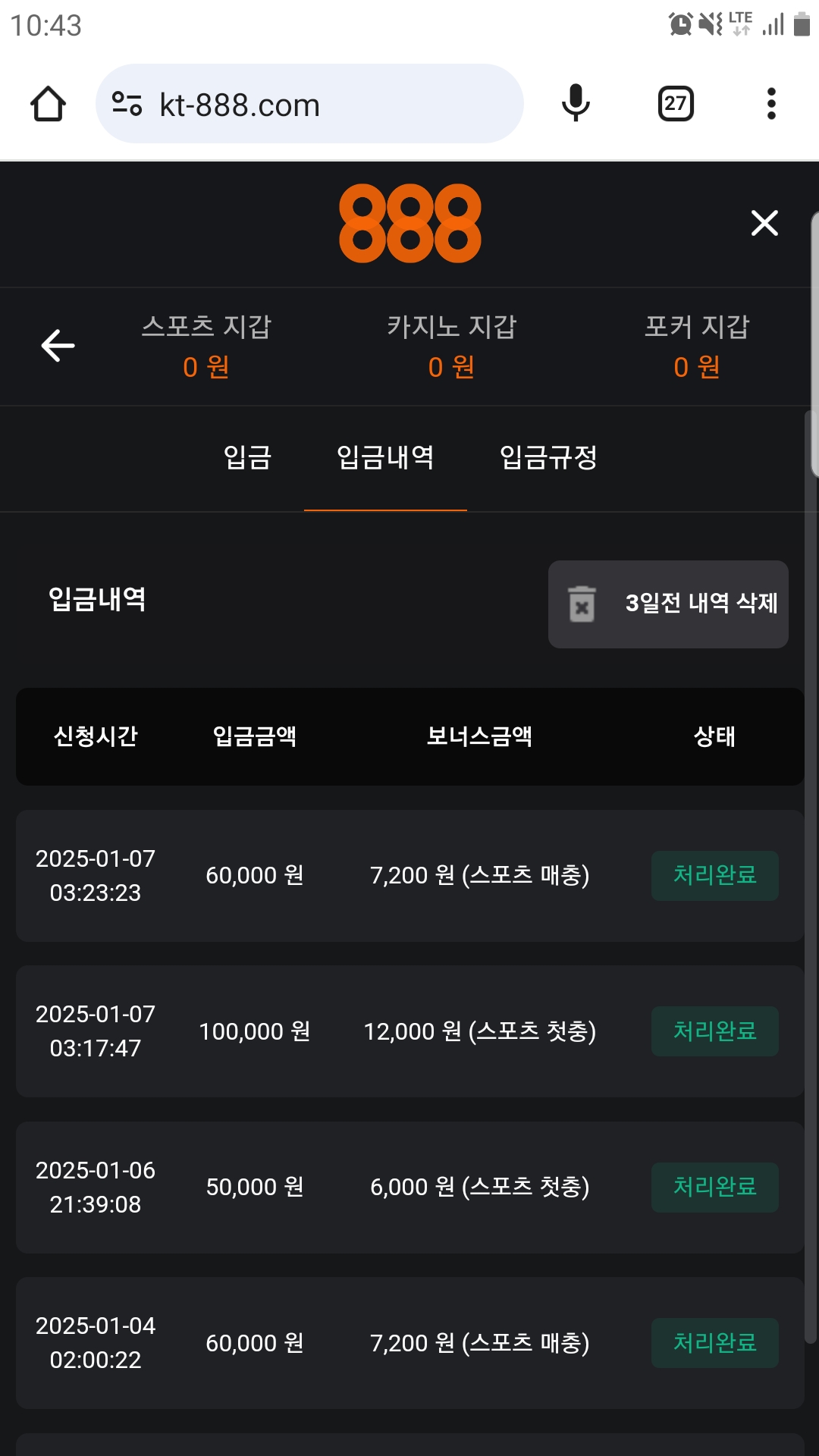Start voice search with the microphone

click(x=576, y=104)
